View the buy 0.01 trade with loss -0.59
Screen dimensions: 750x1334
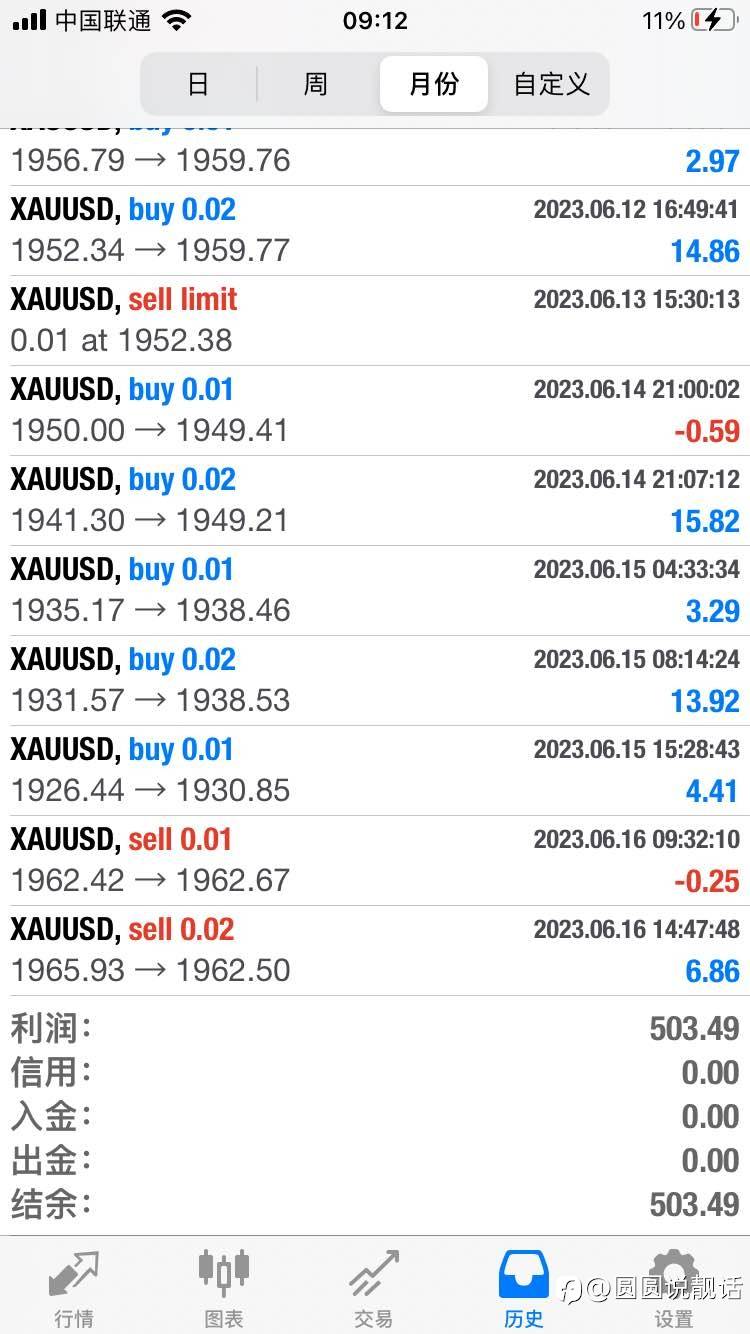pos(375,411)
